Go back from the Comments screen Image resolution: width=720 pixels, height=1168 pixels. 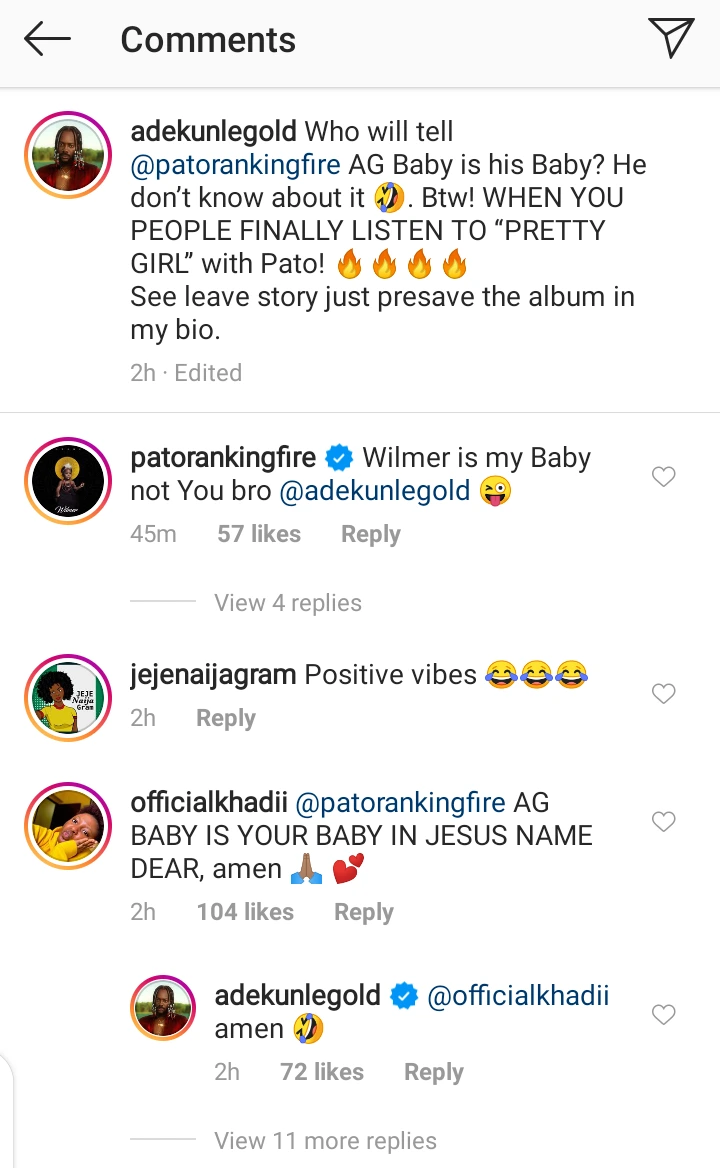coord(47,40)
